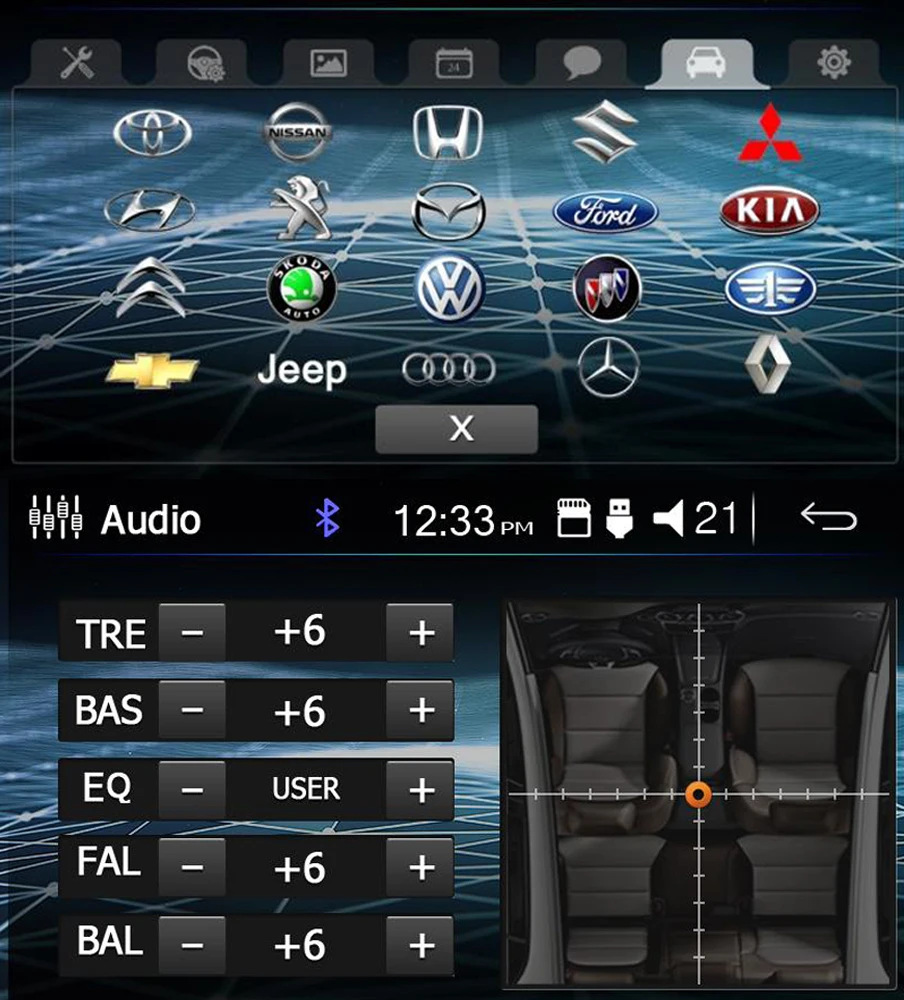Increase treble with plus stepper
This screenshot has height=1000, width=904.
(420, 632)
